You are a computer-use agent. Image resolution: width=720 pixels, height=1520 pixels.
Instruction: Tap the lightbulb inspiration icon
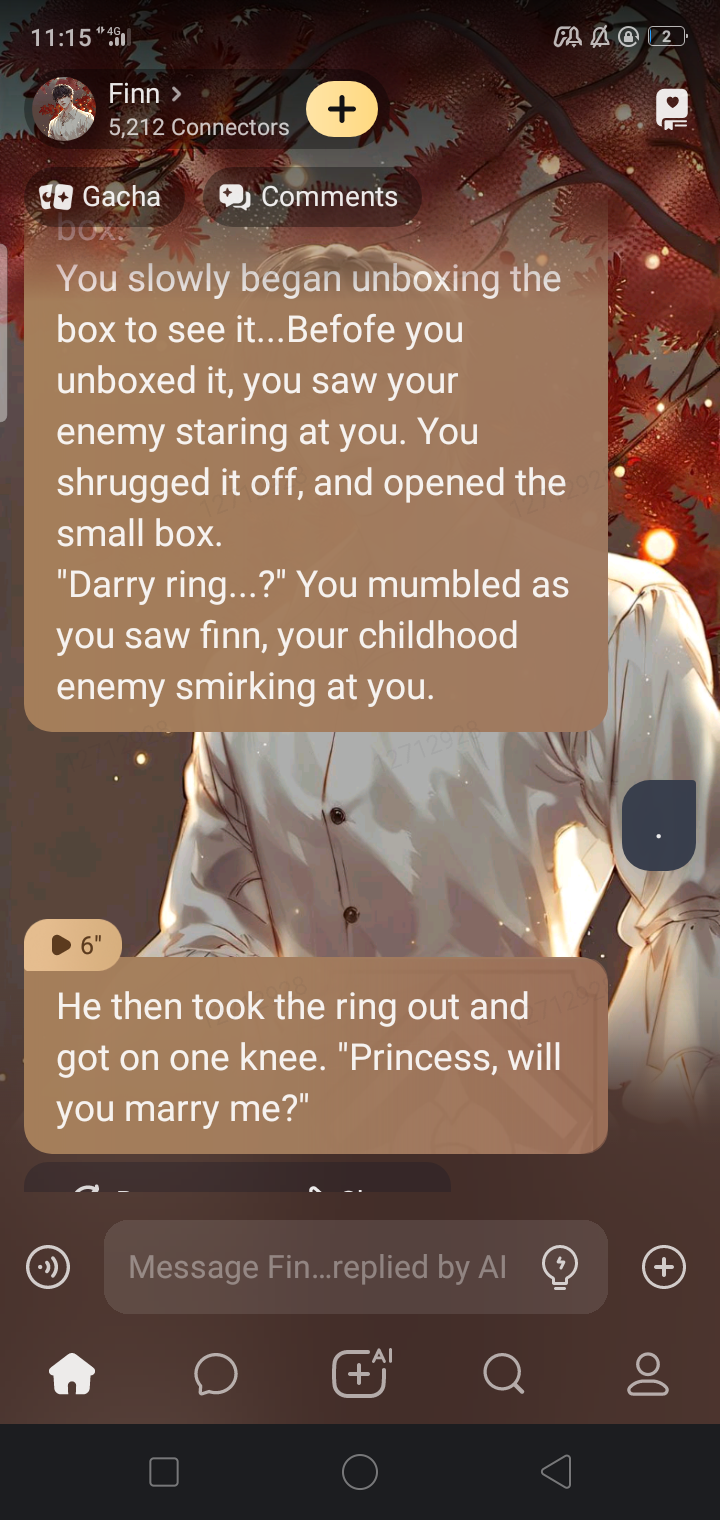pyautogui.click(x=559, y=1267)
